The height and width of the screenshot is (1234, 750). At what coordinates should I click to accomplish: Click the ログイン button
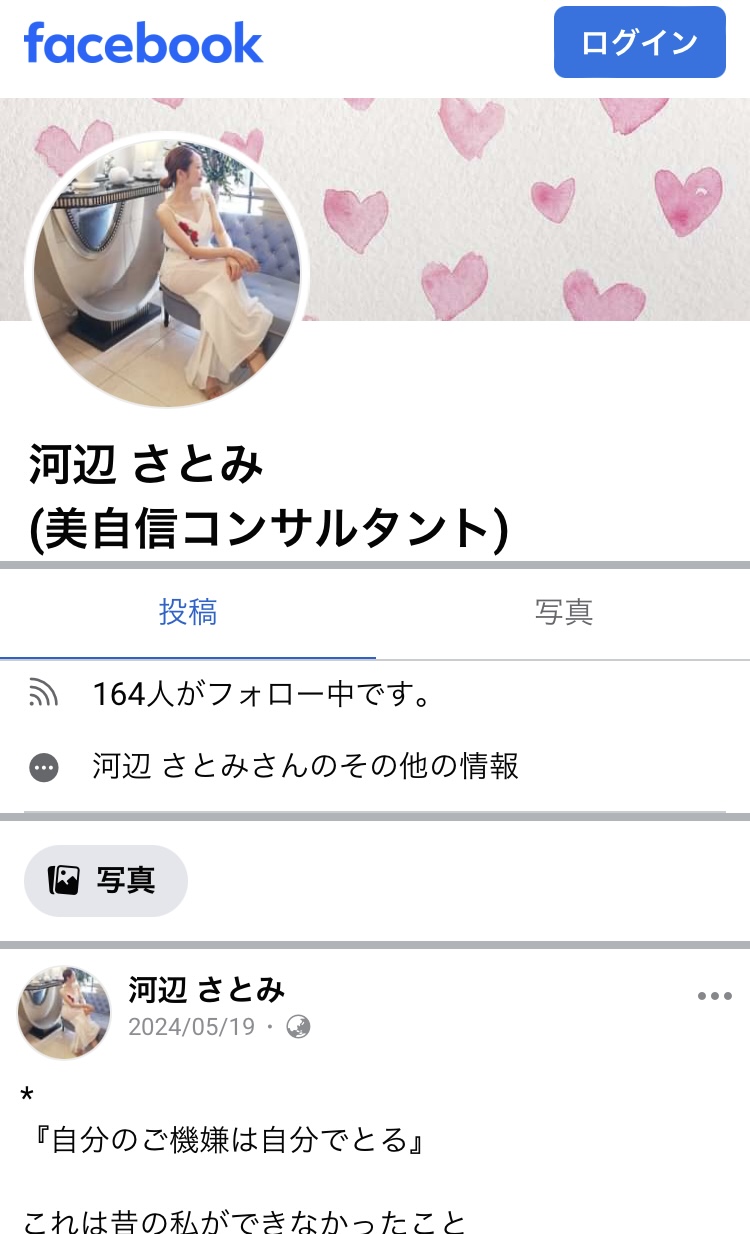tap(639, 43)
